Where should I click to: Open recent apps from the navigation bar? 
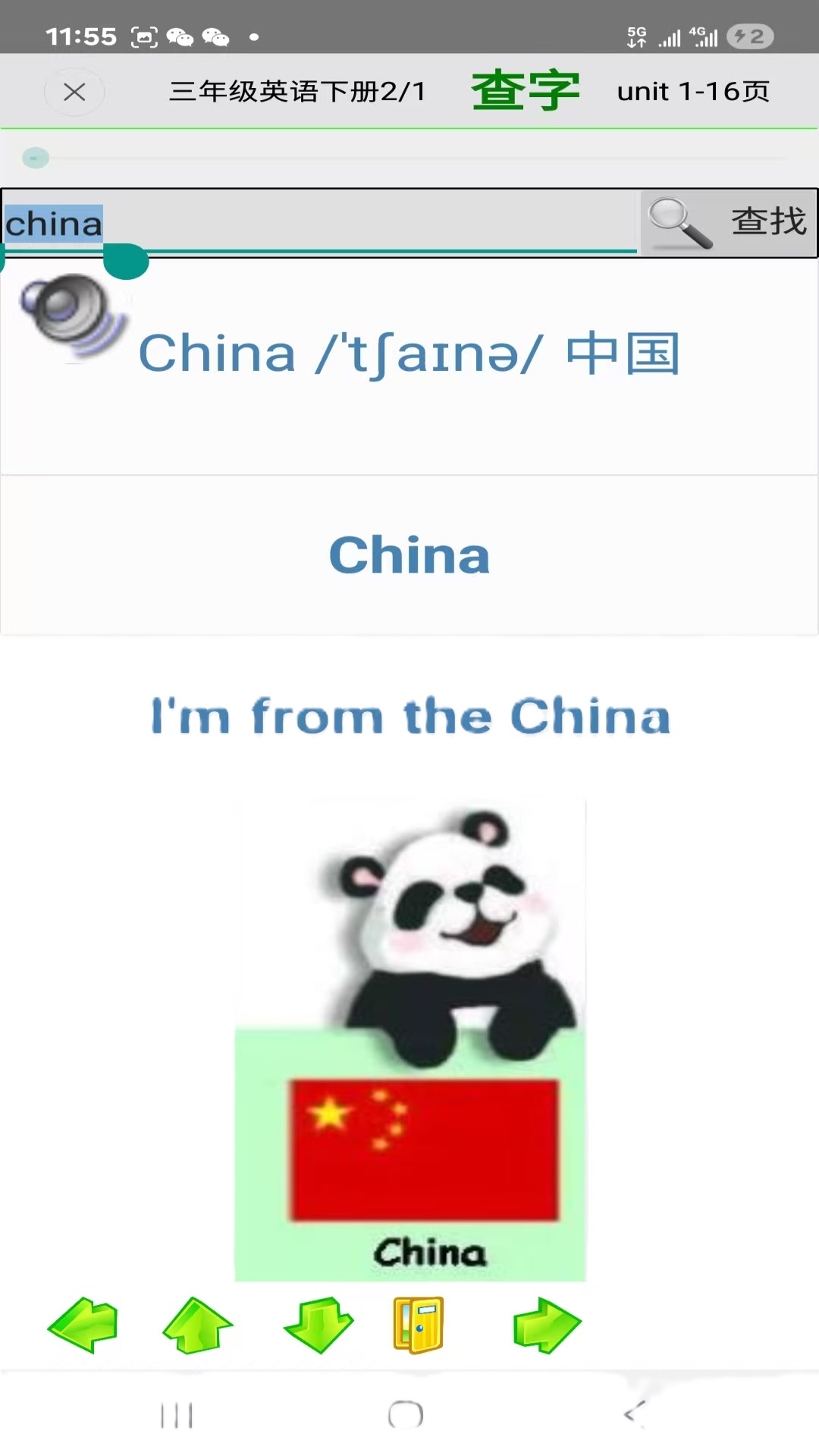177,1415
